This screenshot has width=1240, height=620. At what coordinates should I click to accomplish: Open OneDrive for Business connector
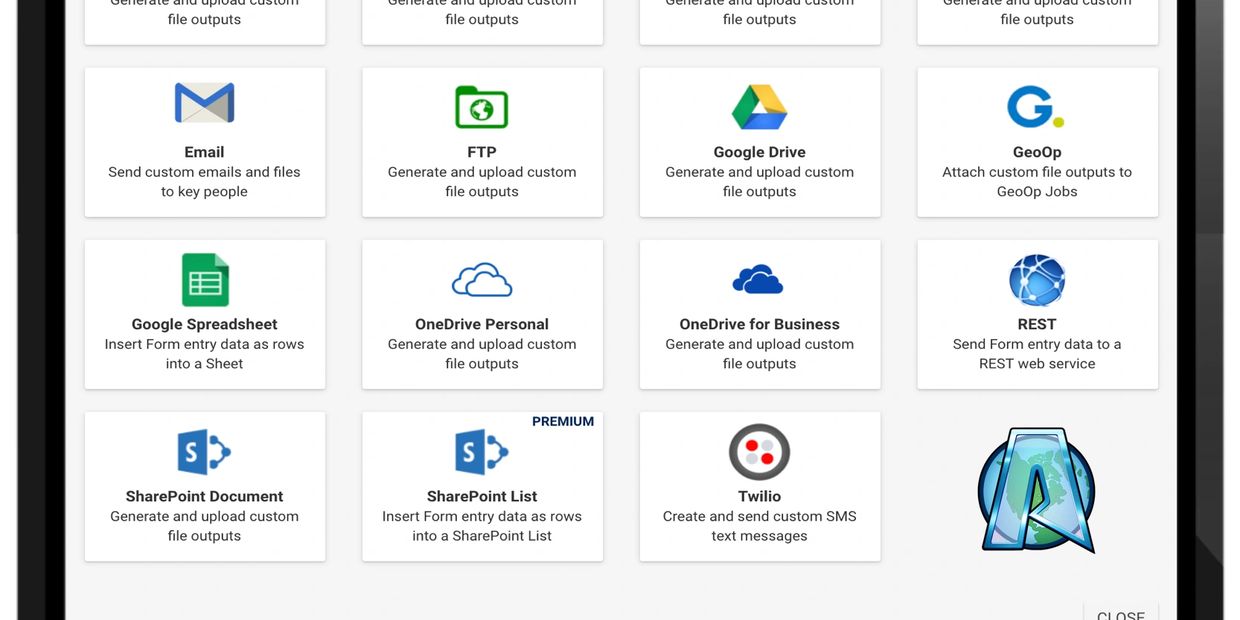coord(759,314)
